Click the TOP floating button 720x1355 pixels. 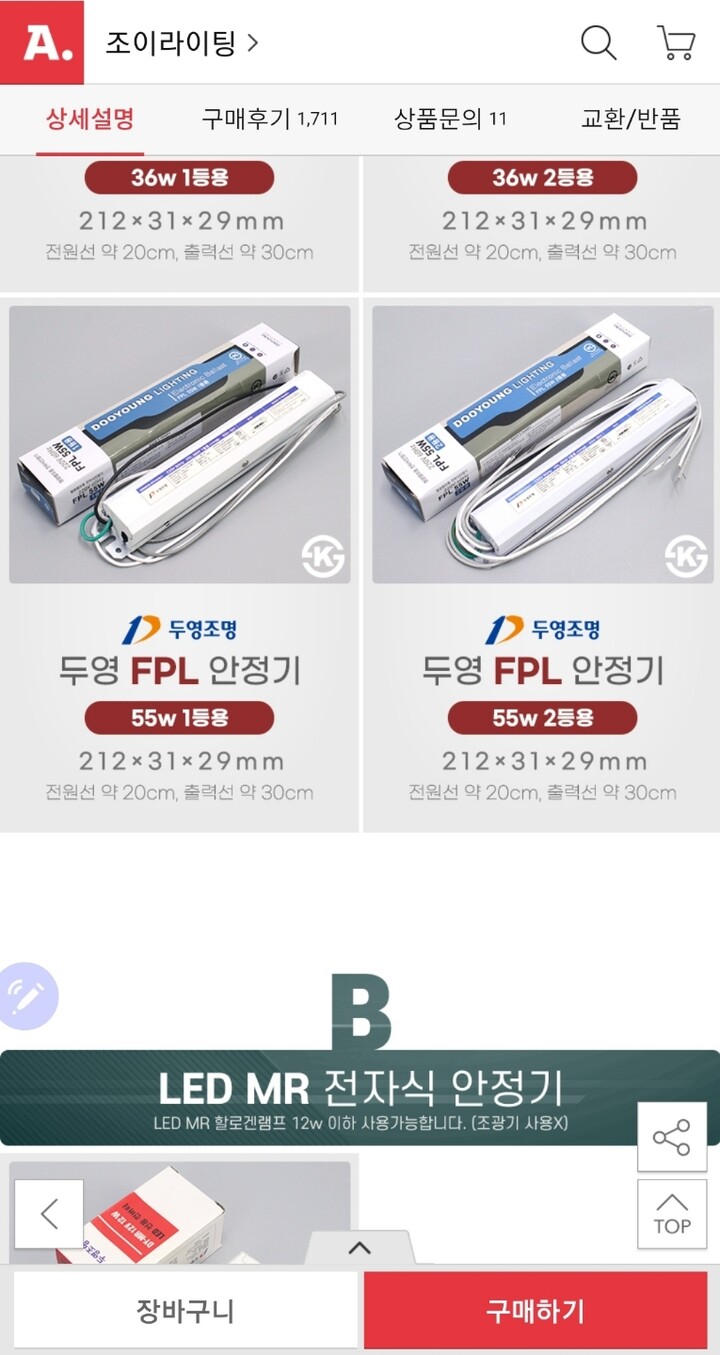click(672, 1214)
